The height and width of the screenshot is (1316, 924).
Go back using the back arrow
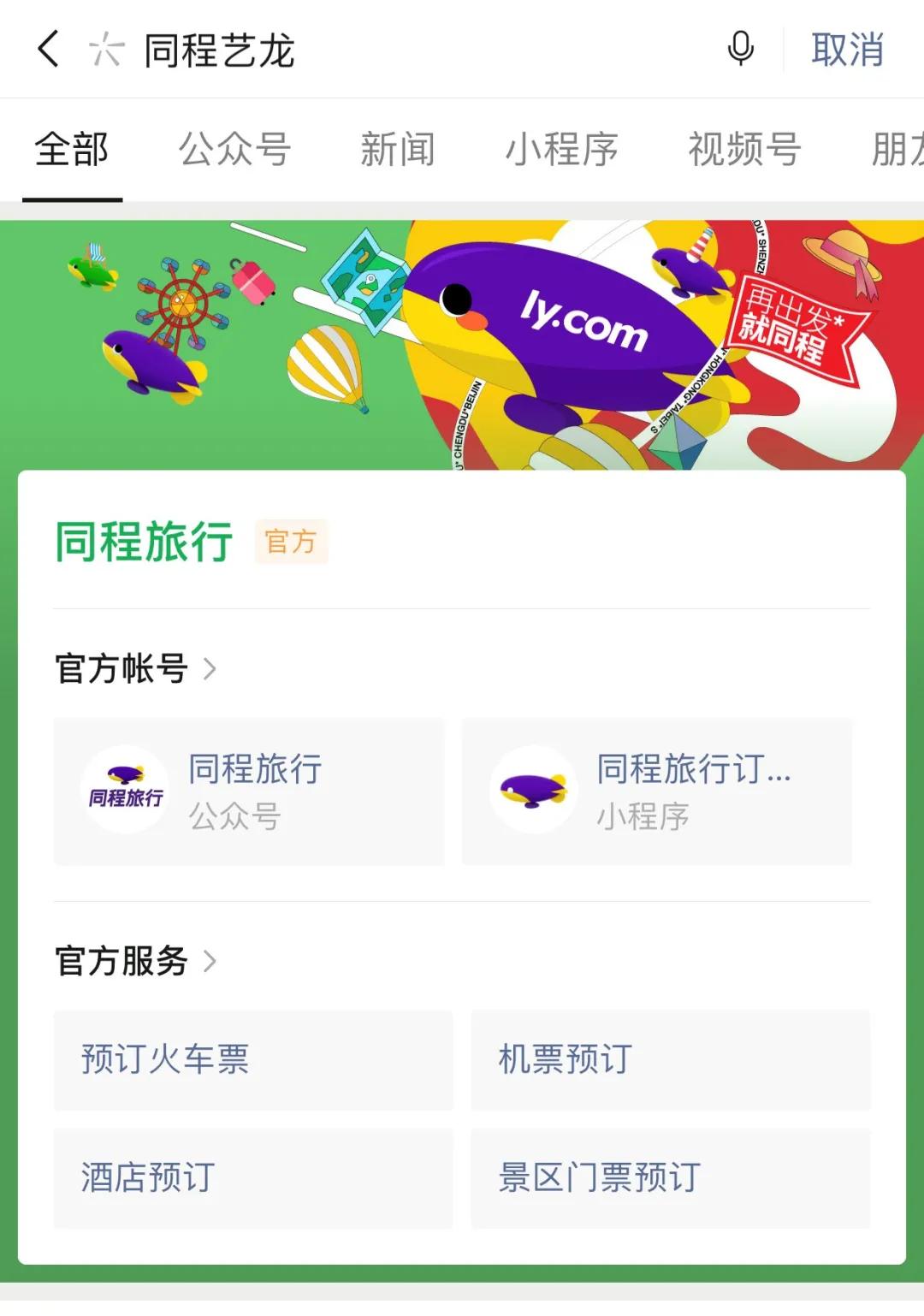(x=49, y=49)
